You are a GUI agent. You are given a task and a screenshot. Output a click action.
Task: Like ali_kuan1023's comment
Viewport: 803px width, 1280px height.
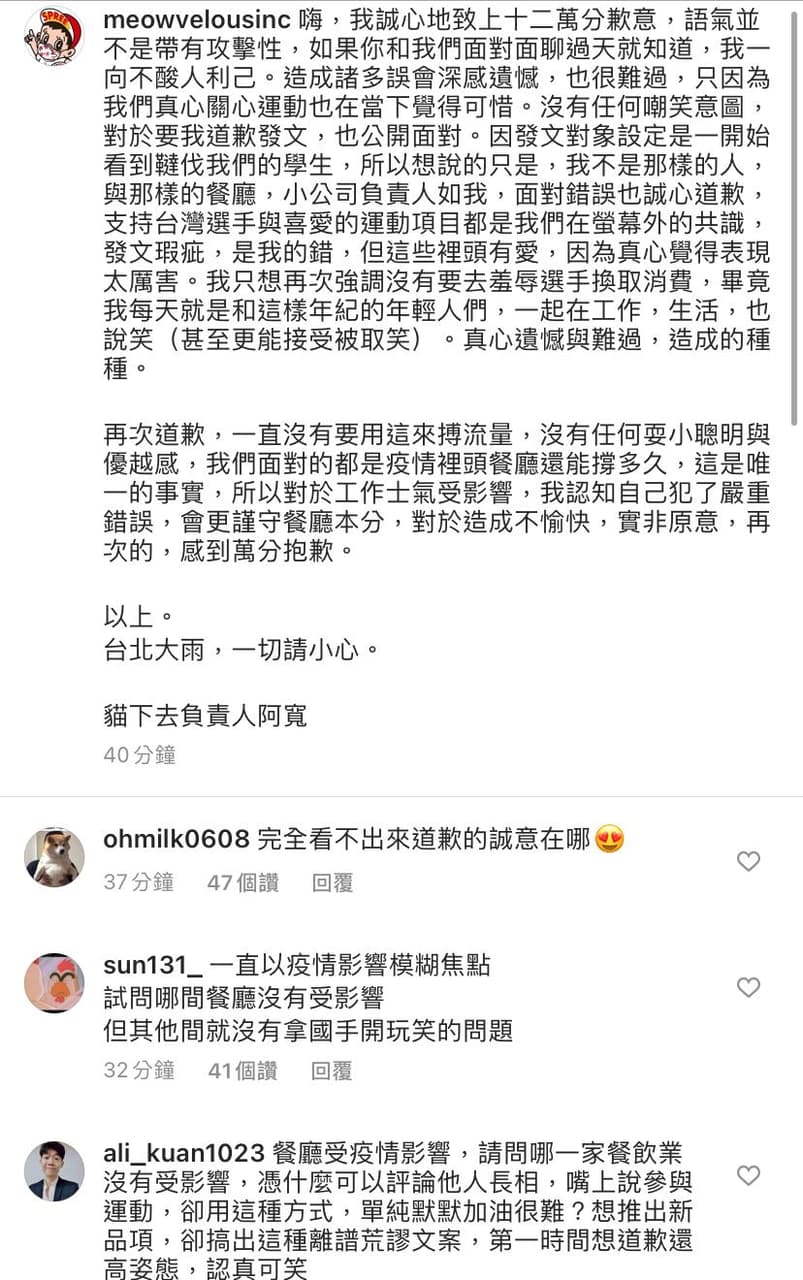tap(748, 1175)
